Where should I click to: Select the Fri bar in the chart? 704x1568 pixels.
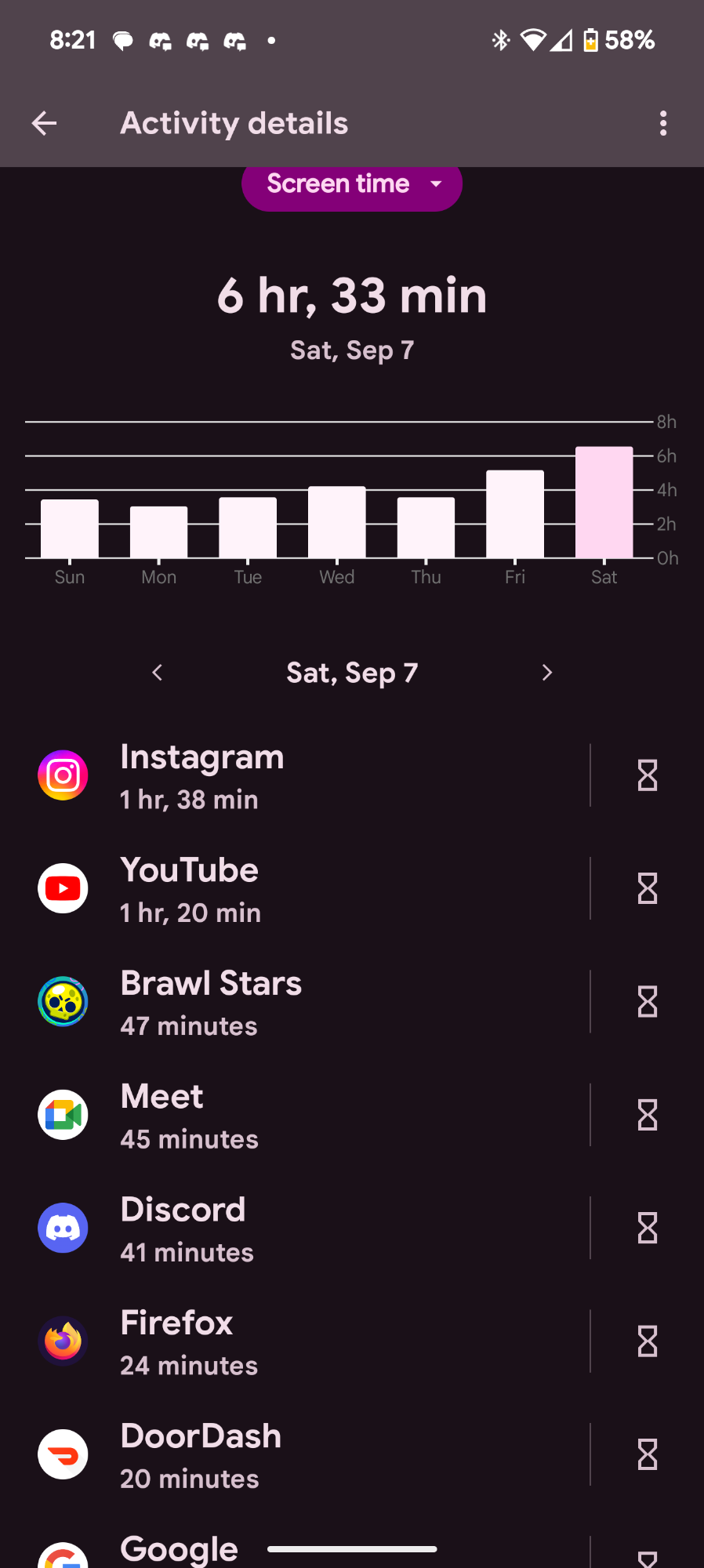515,514
